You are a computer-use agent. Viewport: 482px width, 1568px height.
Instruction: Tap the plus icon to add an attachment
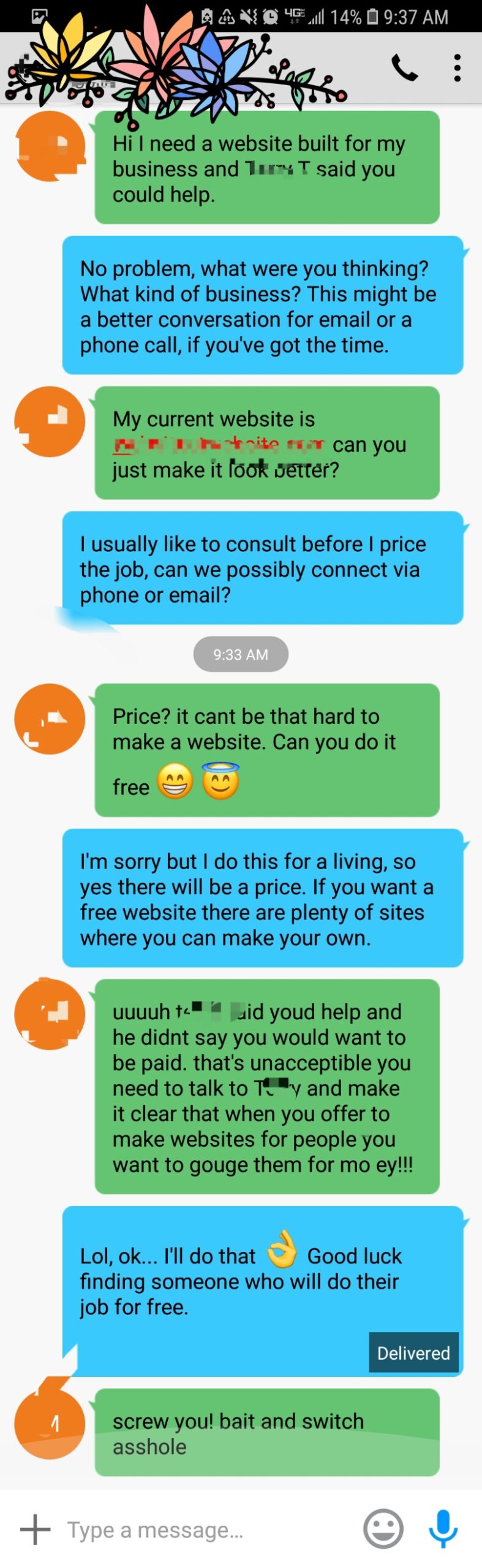pyautogui.click(x=36, y=1529)
